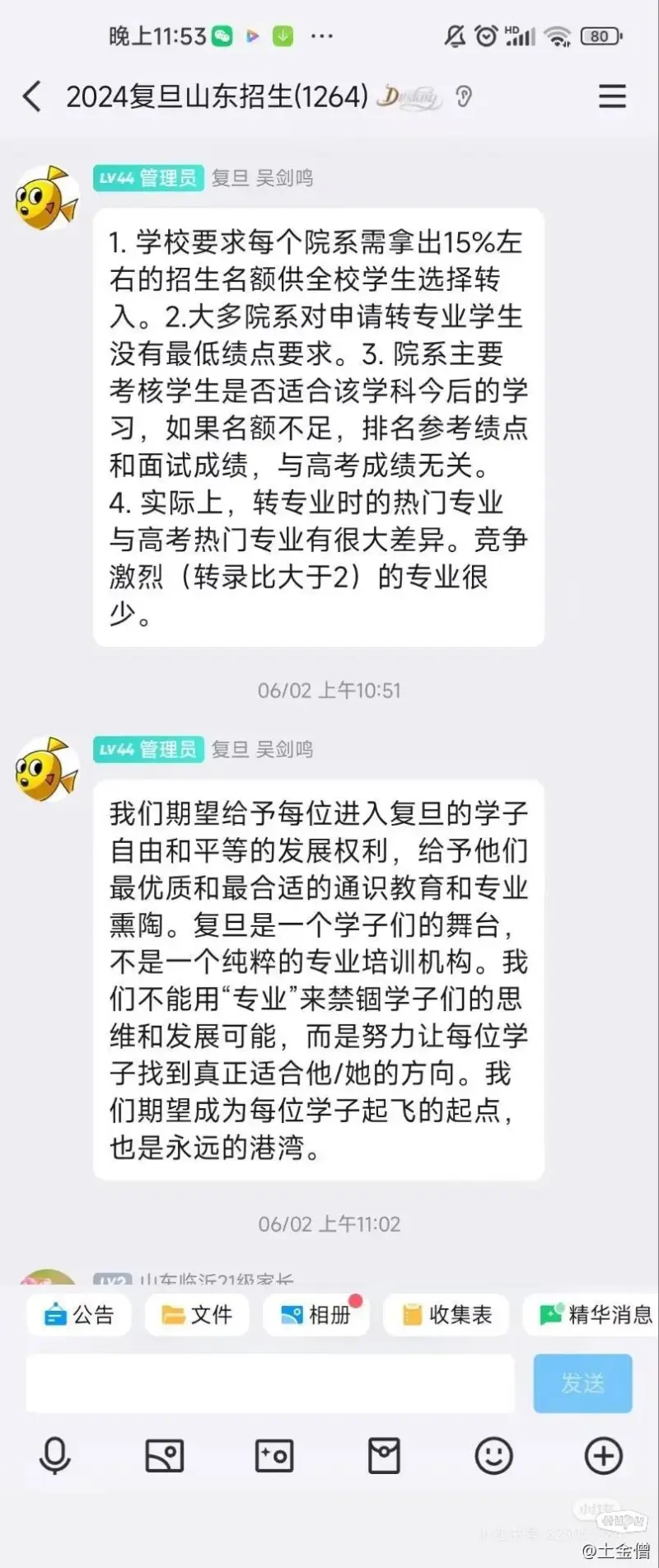Open image picker icon
The image size is (659, 1568).
point(164,1456)
